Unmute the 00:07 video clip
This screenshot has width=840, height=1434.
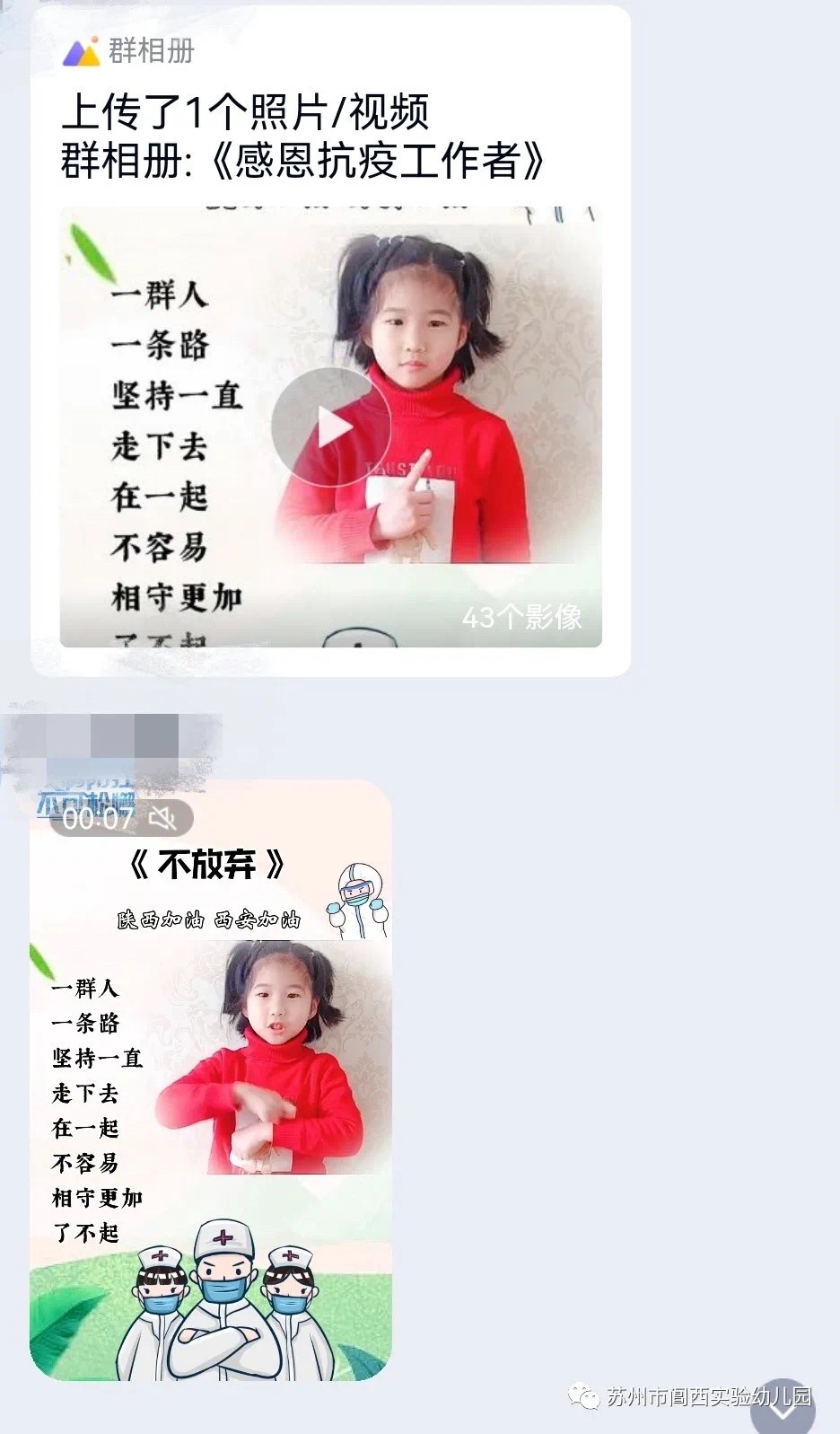(x=162, y=817)
